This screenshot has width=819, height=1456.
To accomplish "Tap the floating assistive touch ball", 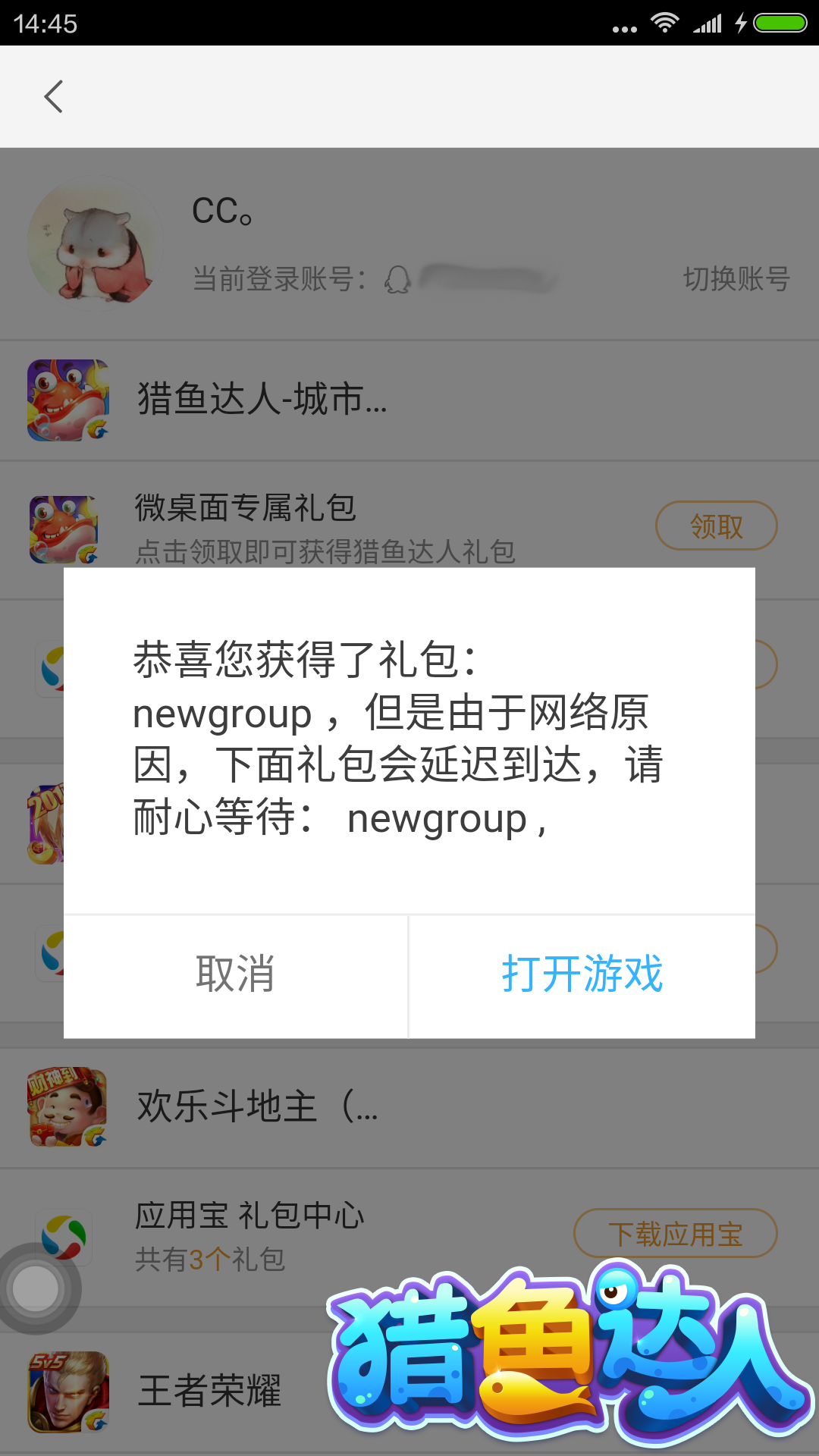I will pyautogui.click(x=36, y=1288).
